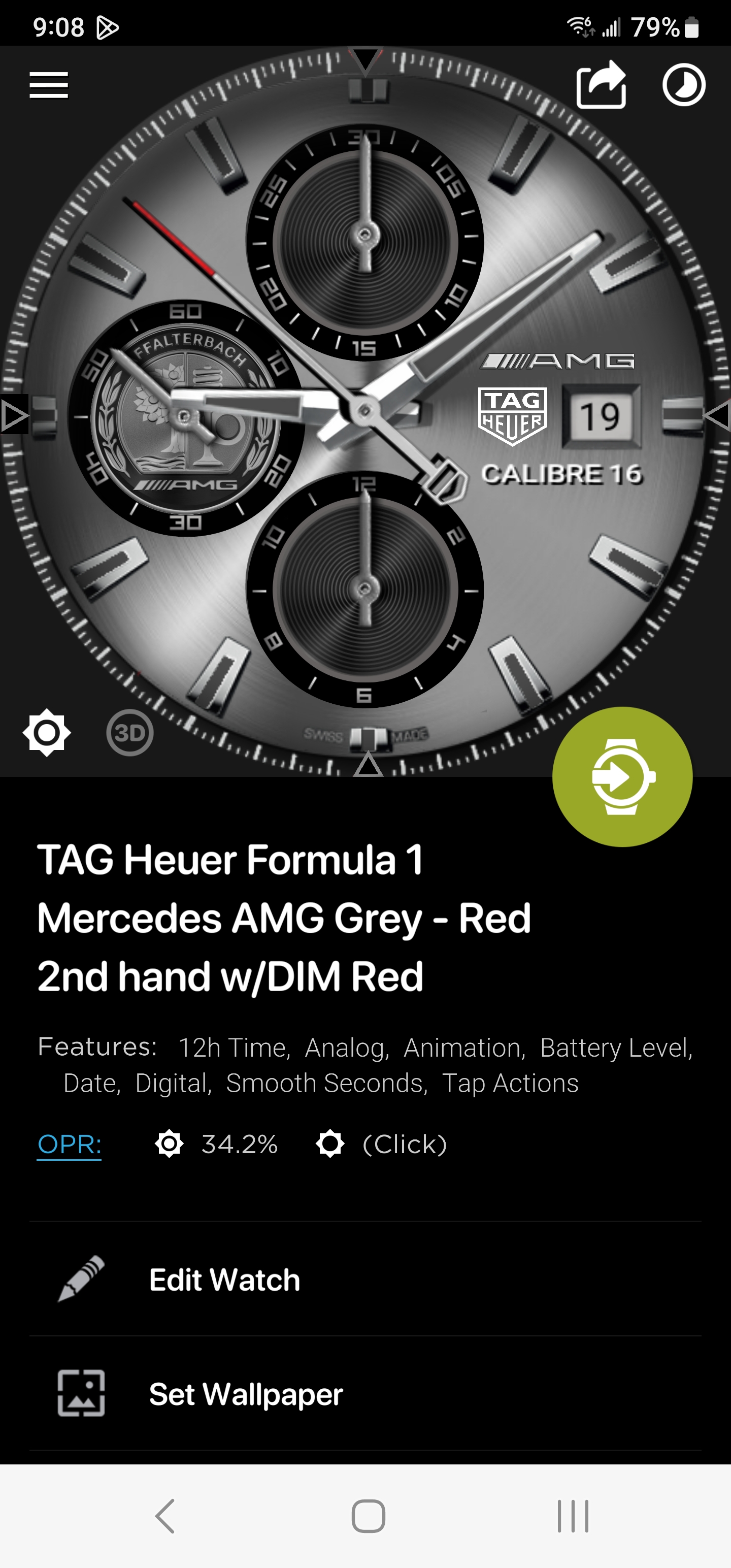Go back with system back button

pos(165,1516)
